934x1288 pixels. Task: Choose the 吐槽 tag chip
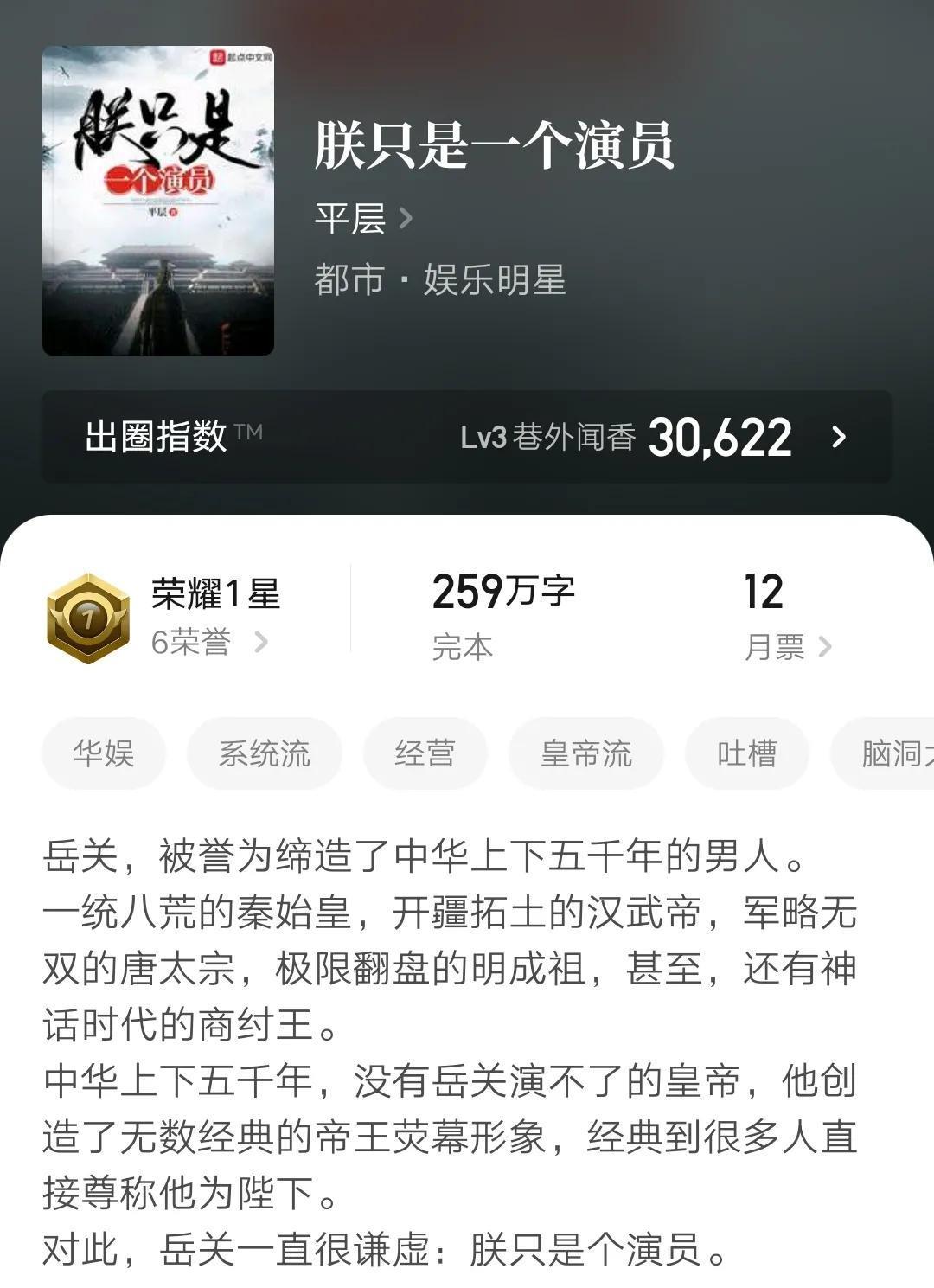(746, 753)
